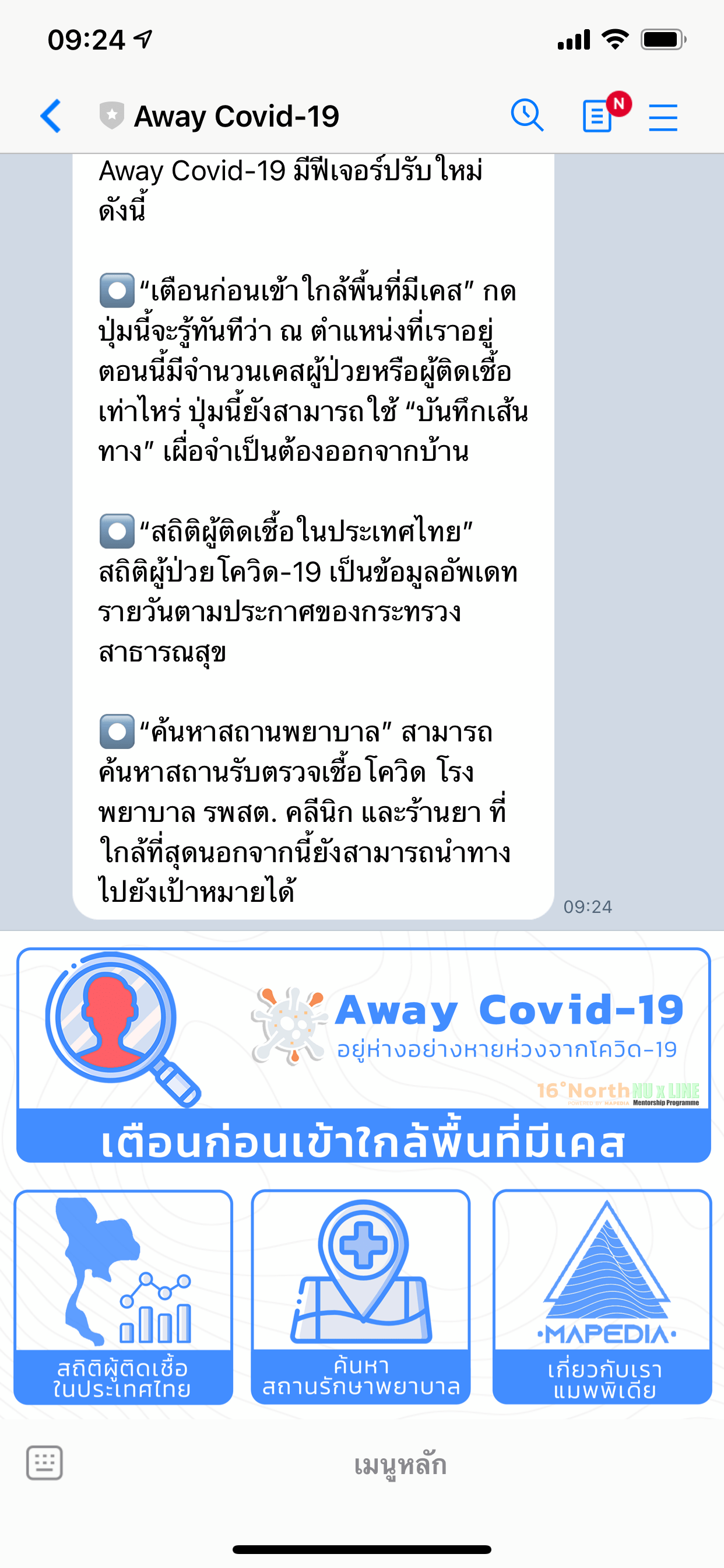Tap the เตือนก่อนเข้าใกล้พื้นที่มีเคส banner

point(363,1055)
